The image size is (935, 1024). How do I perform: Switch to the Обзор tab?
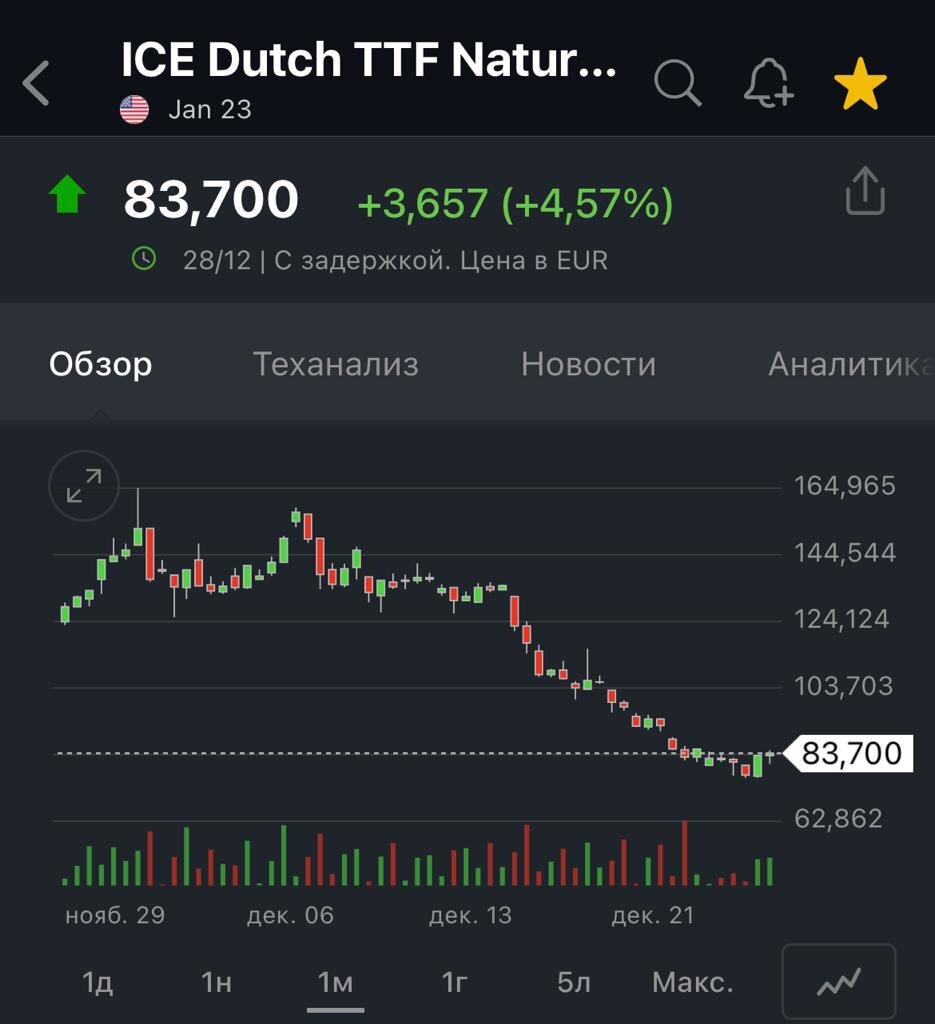(x=100, y=364)
